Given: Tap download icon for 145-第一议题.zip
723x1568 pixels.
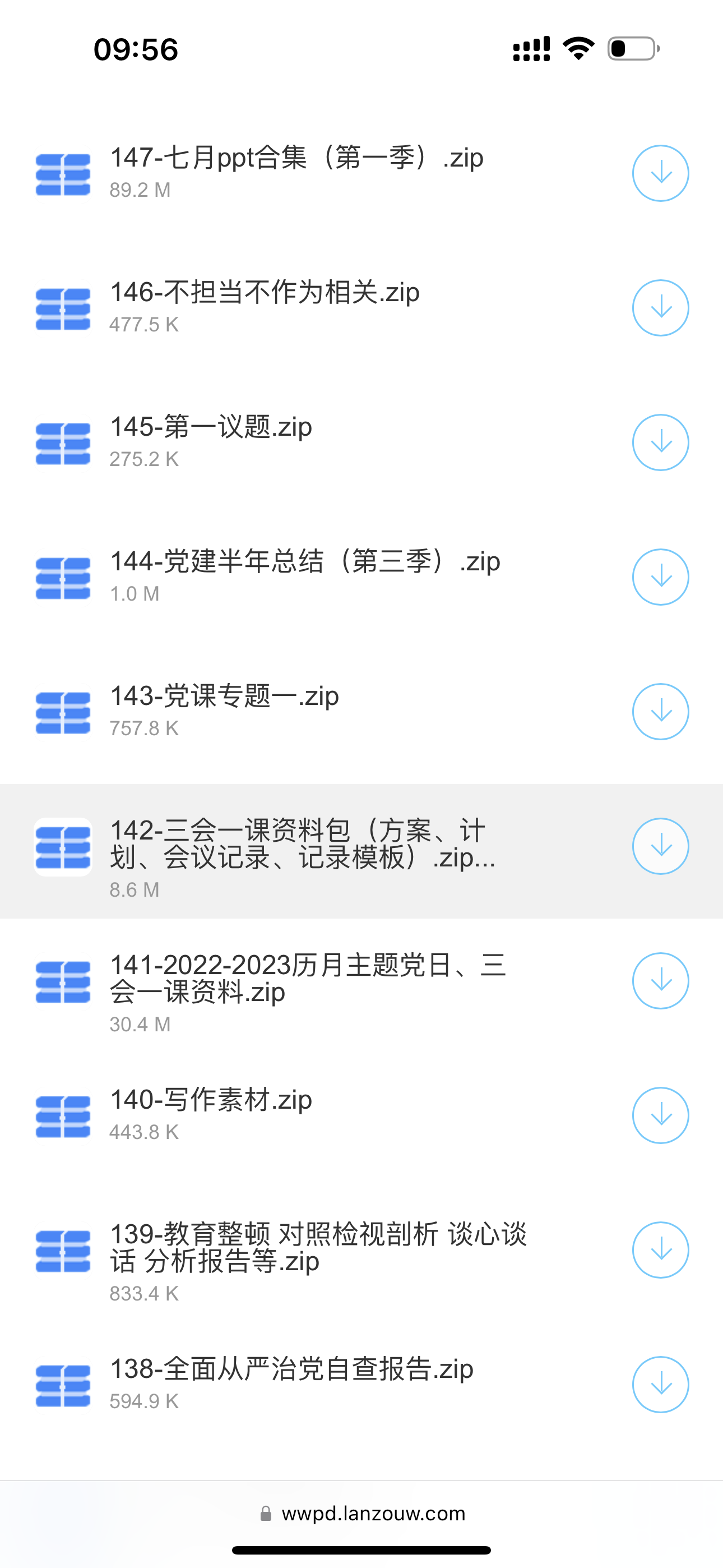Looking at the screenshot, I should tap(660, 442).
